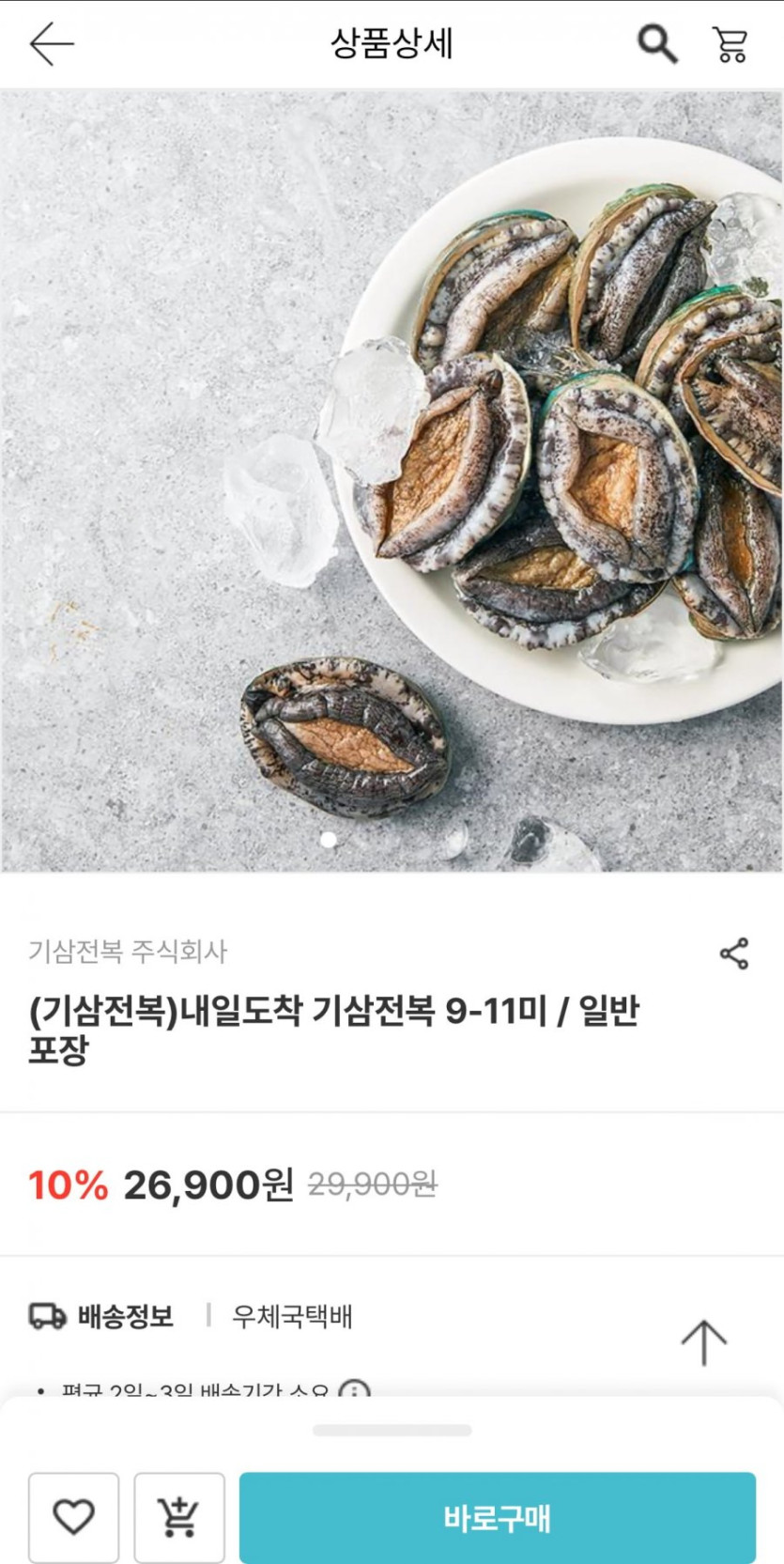Open the 기삼전복 주식회사 seller link
Image resolution: width=784 pixels, height=1564 pixels.
click(x=128, y=952)
